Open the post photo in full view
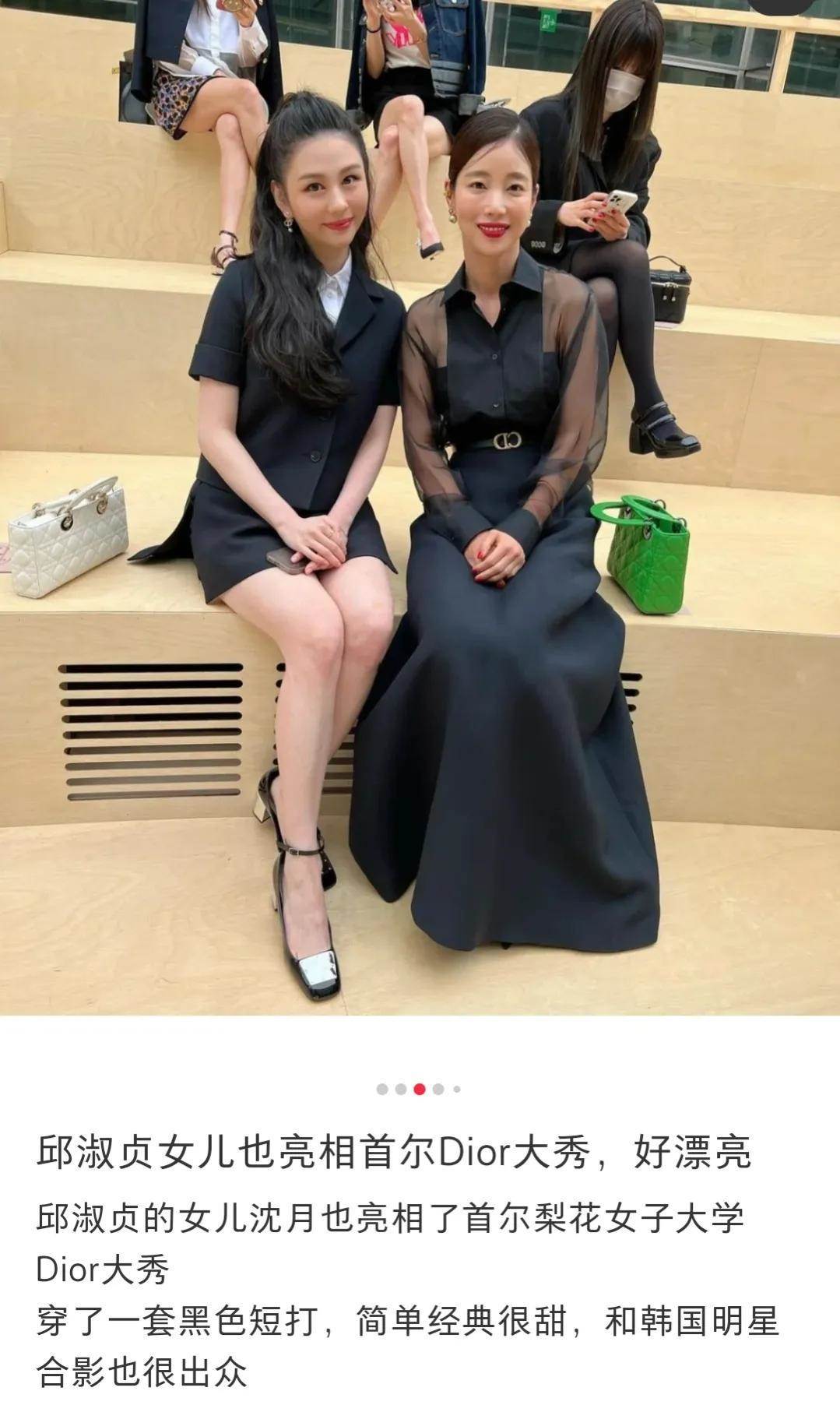Screen dimensions: 840x1405 (420, 506)
